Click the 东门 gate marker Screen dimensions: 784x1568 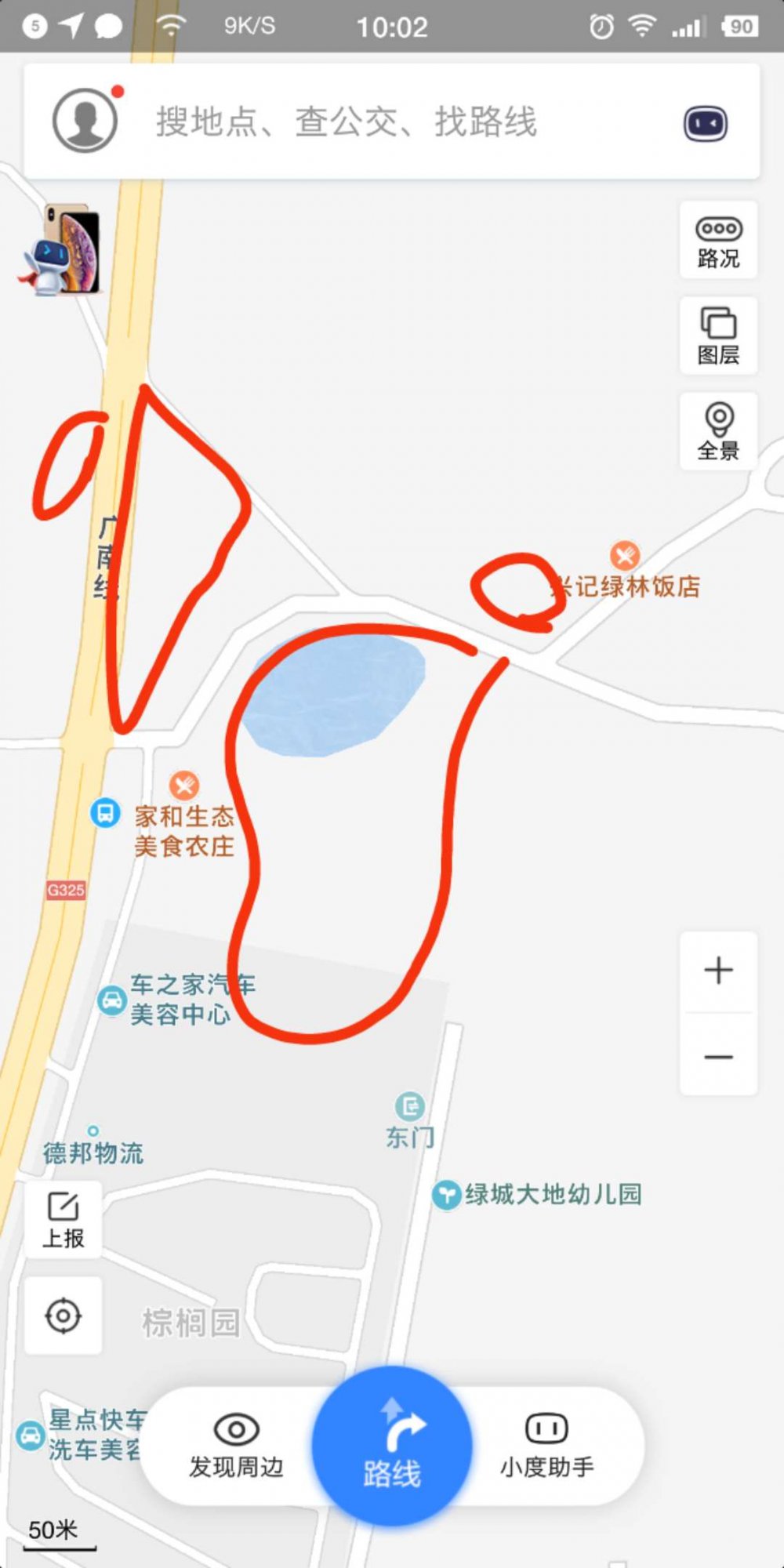(408, 1107)
